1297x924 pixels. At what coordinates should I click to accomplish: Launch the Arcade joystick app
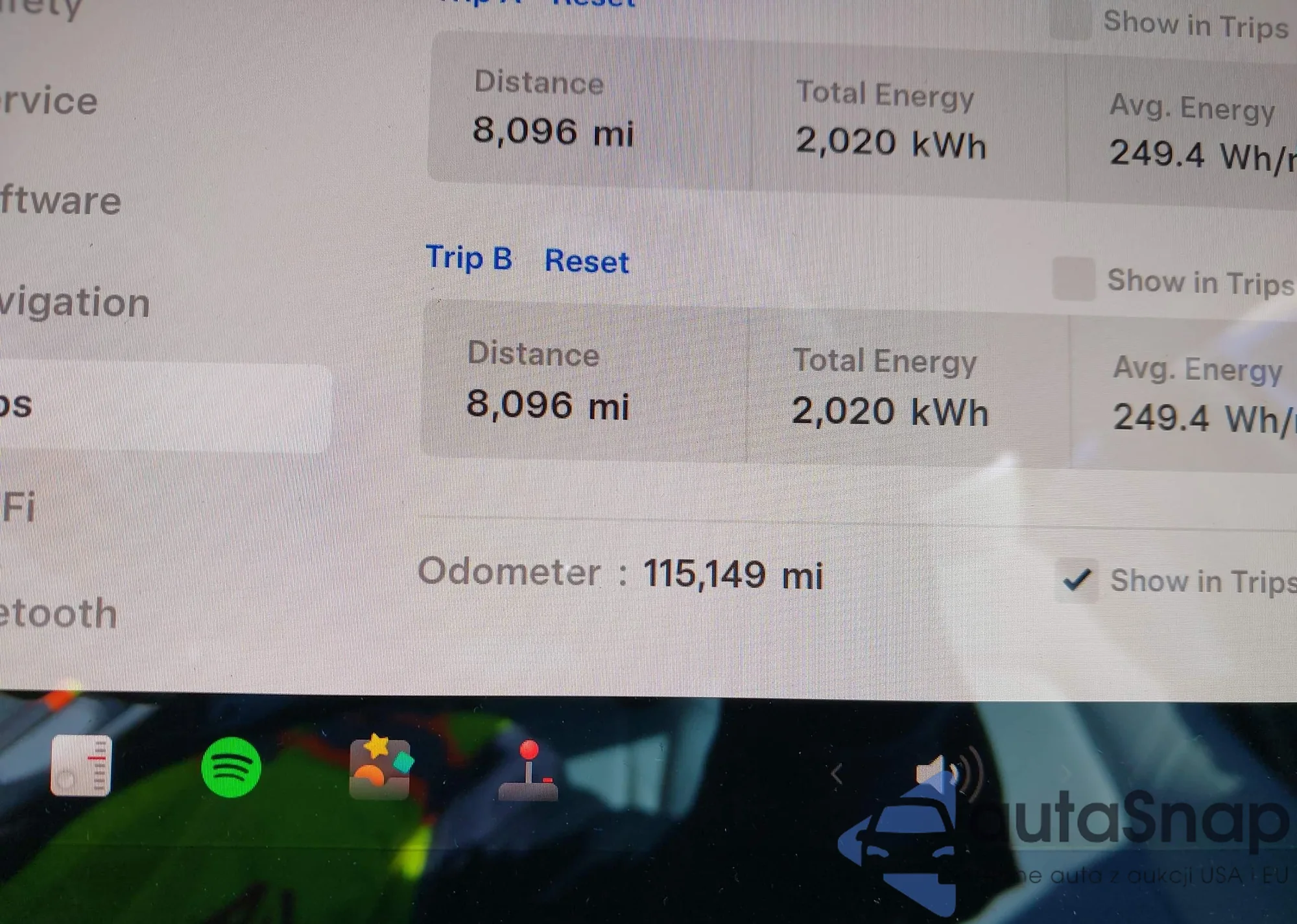click(529, 770)
